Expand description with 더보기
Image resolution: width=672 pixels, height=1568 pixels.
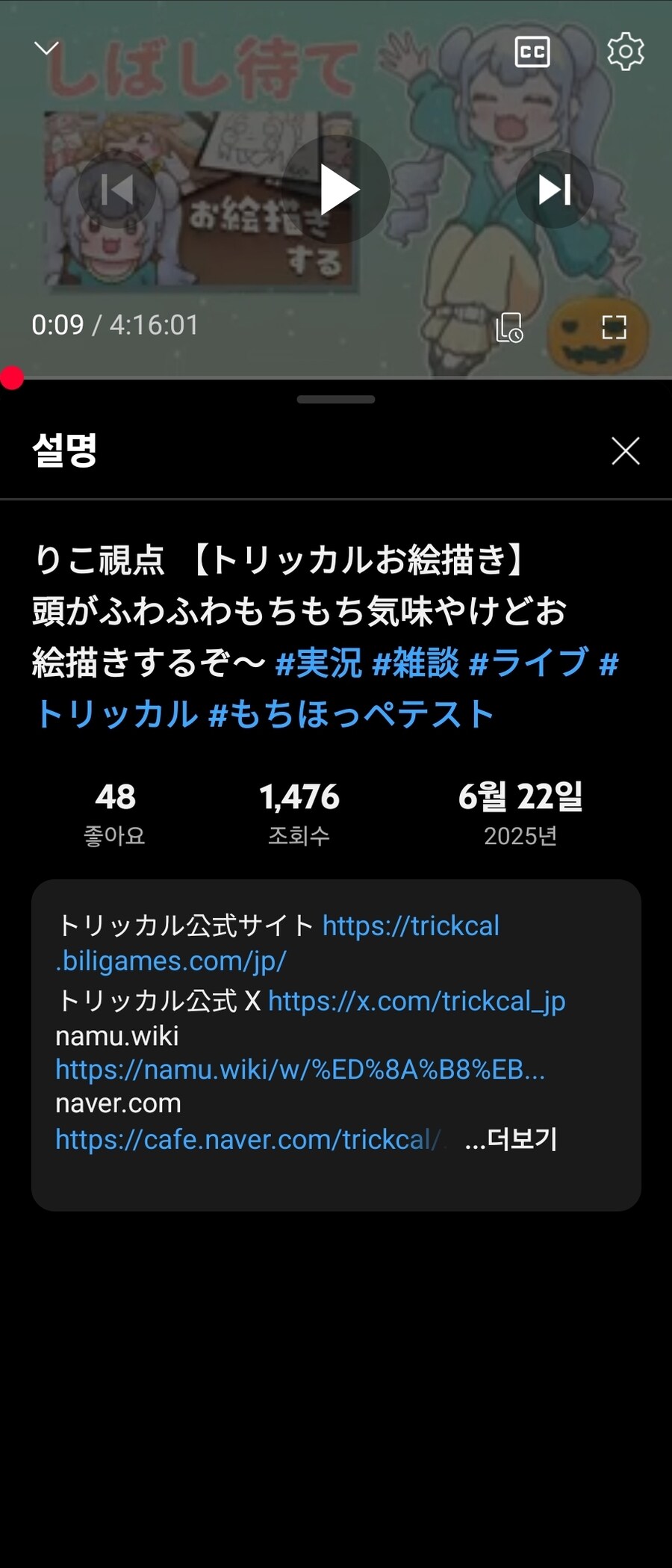coord(512,1139)
